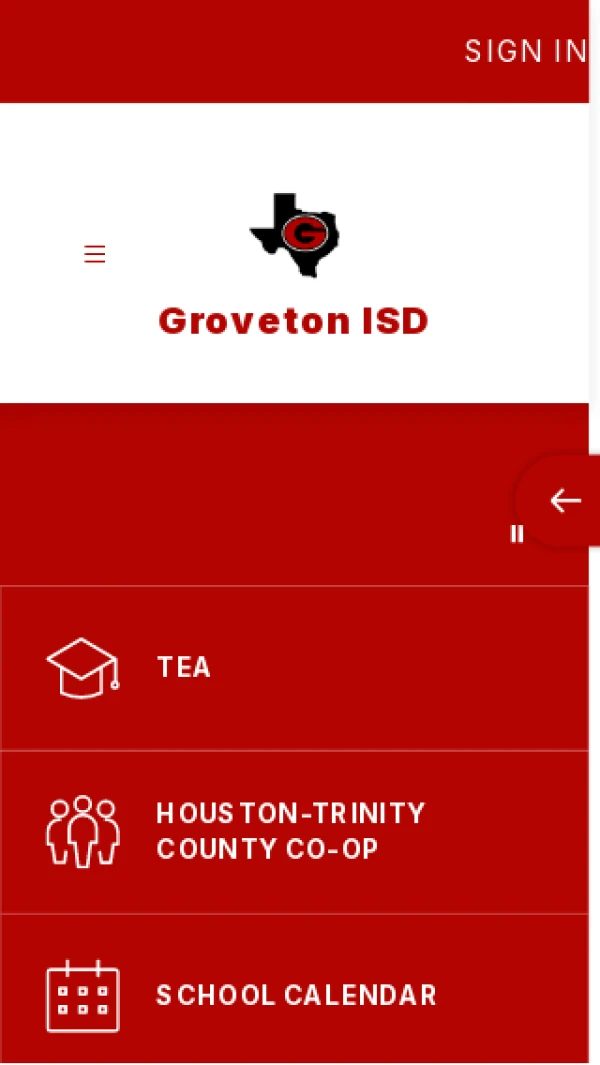The image size is (600, 1065).
Task: View the School Calendar
Action: coord(296,995)
